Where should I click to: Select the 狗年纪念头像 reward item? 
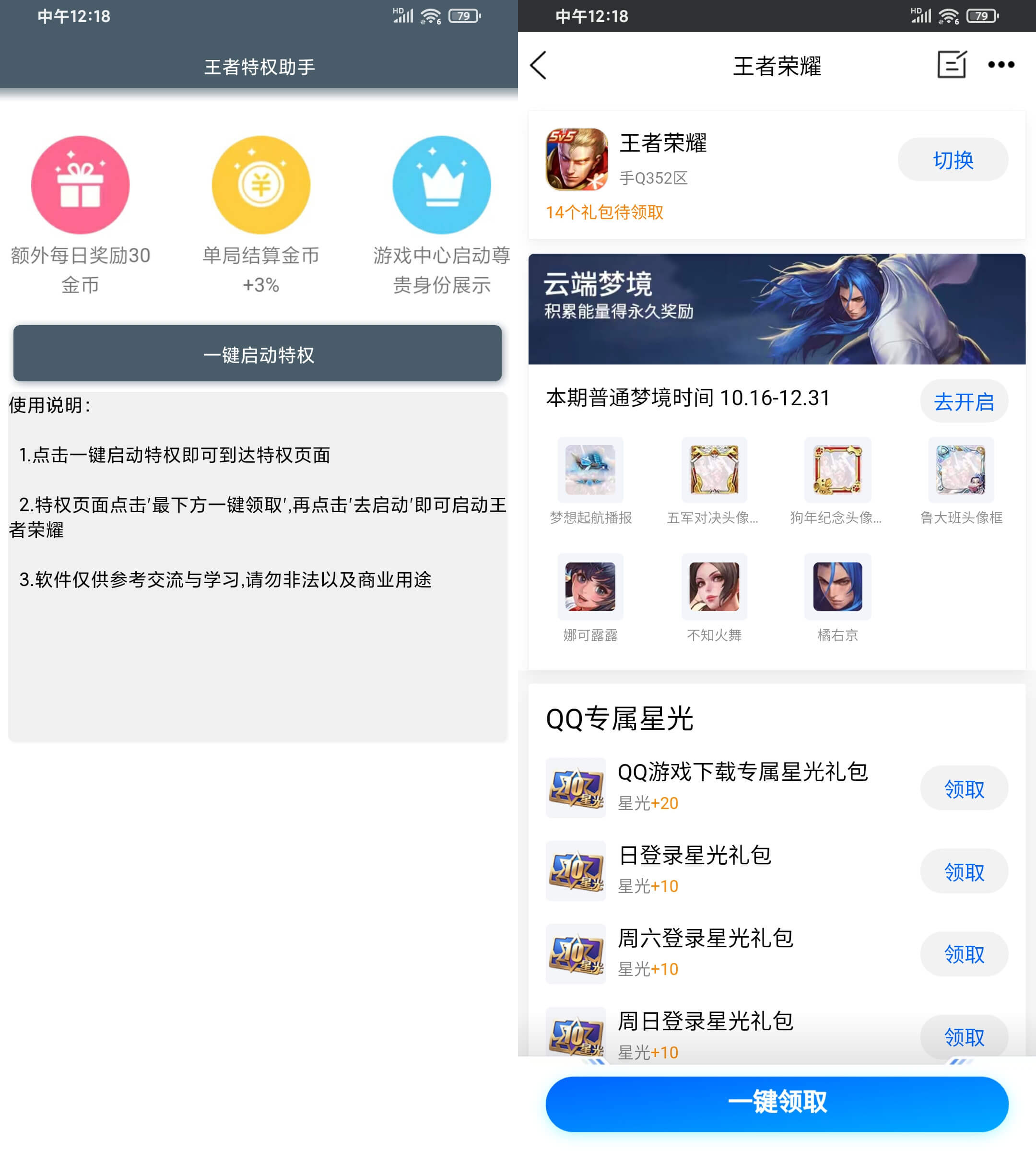click(x=837, y=470)
